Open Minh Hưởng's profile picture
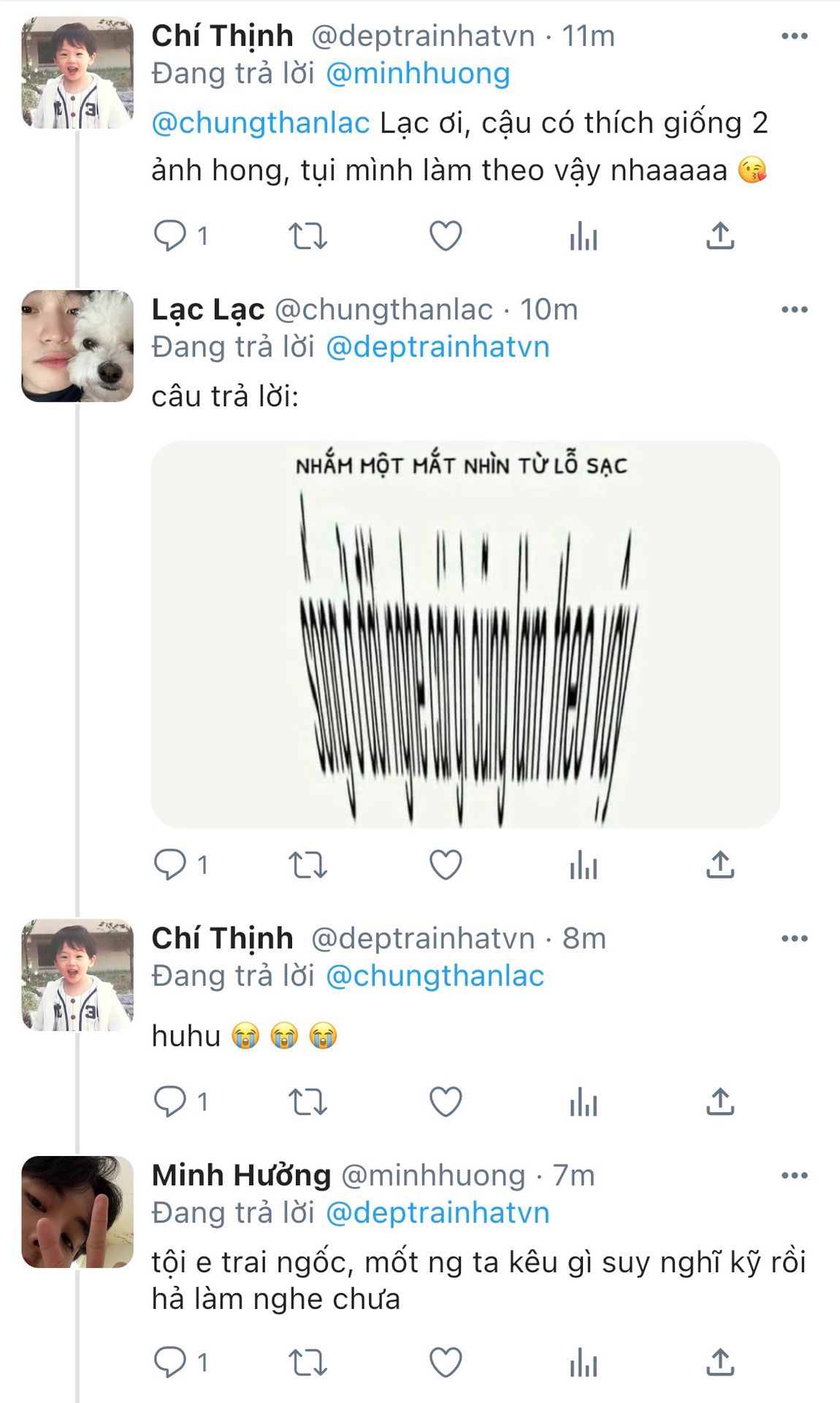Screen dimensions: 840x1403 tap(77, 1212)
